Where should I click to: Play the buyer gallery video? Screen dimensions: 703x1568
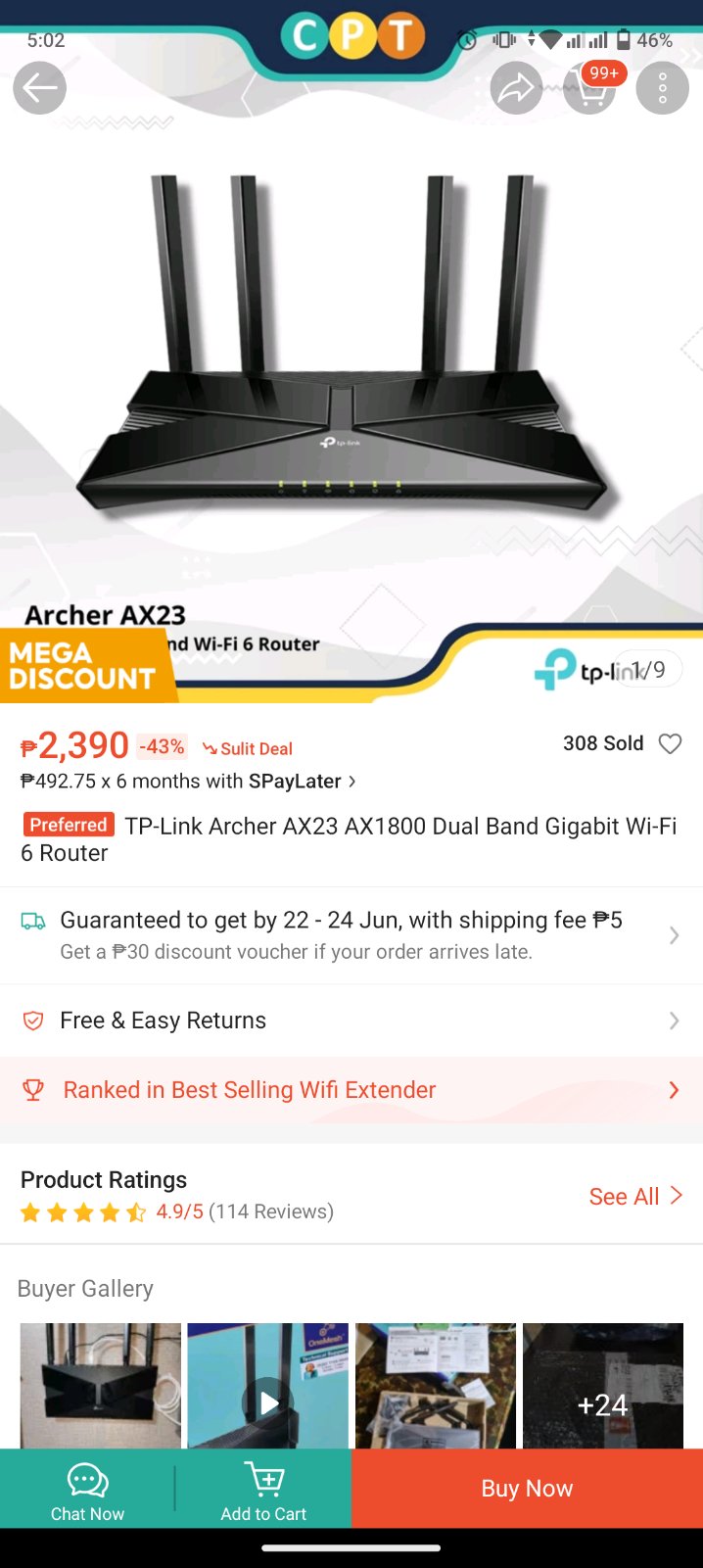pos(268,1402)
